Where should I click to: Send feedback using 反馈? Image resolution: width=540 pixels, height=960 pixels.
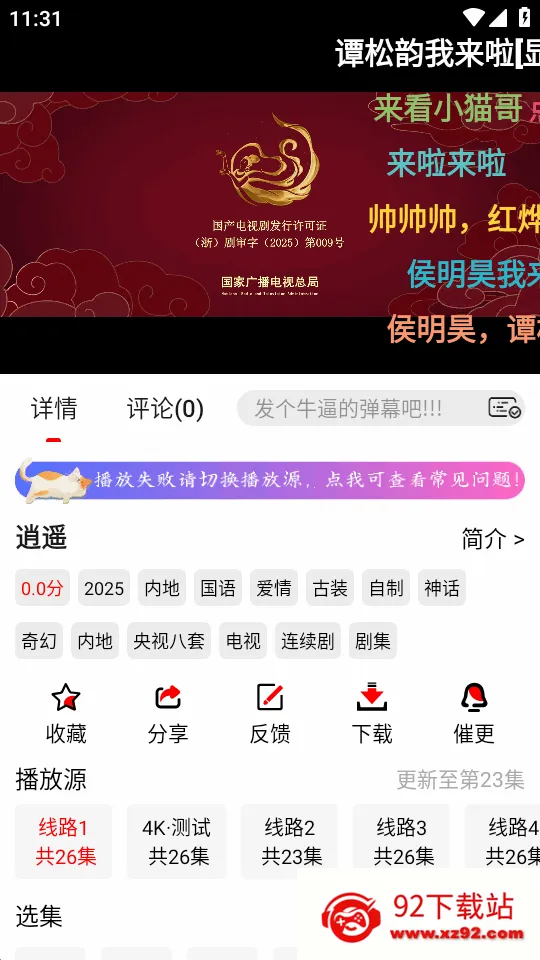(x=270, y=714)
